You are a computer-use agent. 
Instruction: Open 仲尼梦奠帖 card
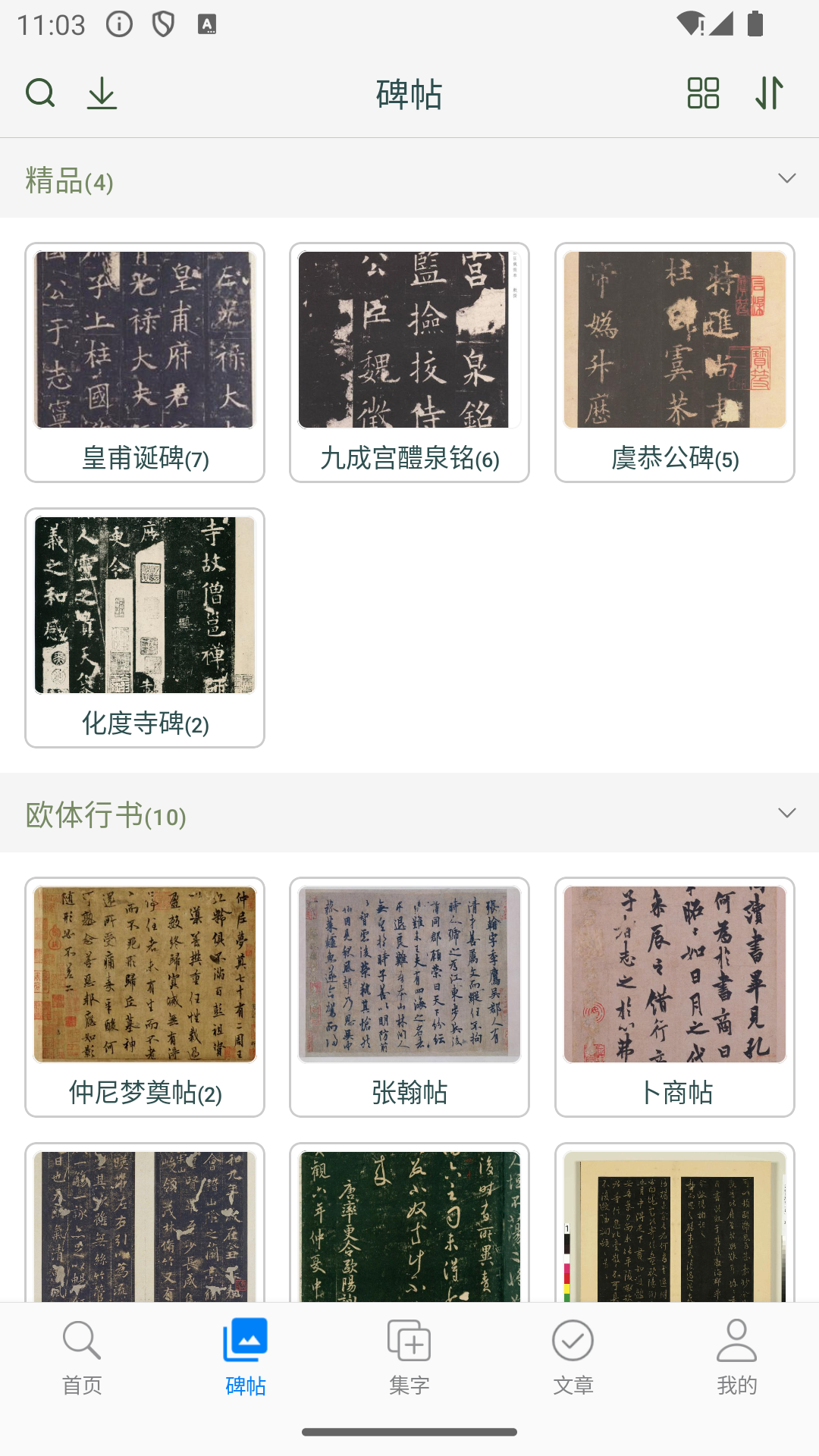click(x=145, y=997)
